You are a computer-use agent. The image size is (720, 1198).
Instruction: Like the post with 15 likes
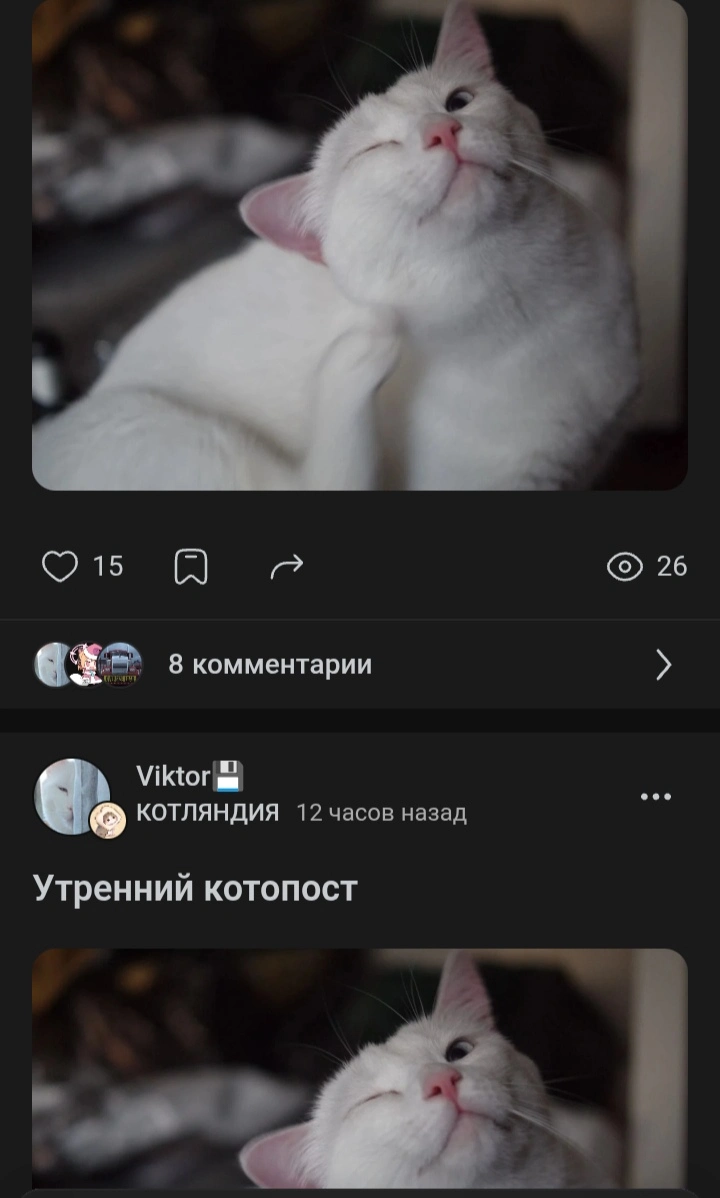point(60,566)
